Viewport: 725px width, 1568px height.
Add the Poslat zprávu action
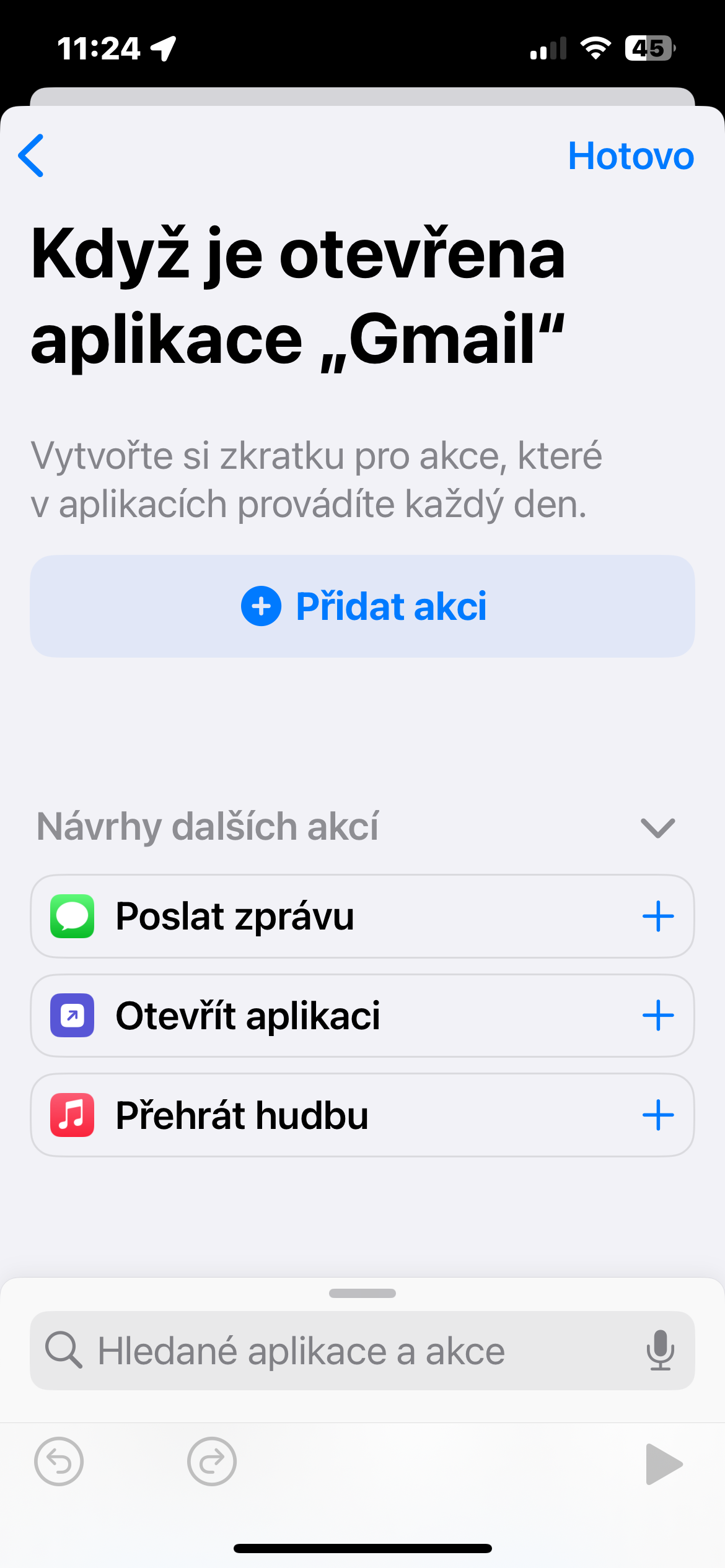657,917
